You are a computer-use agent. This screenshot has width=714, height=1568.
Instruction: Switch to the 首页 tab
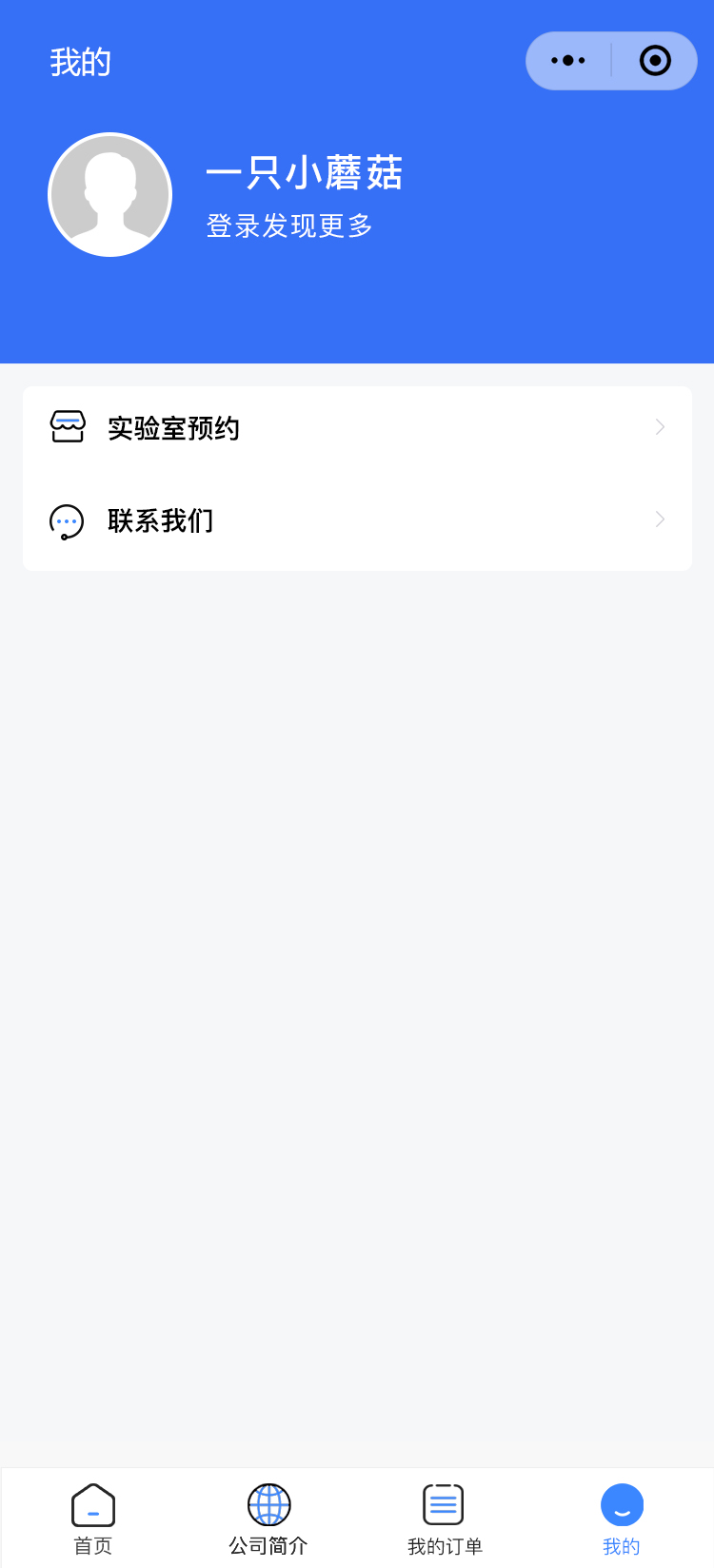tap(93, 1519)
